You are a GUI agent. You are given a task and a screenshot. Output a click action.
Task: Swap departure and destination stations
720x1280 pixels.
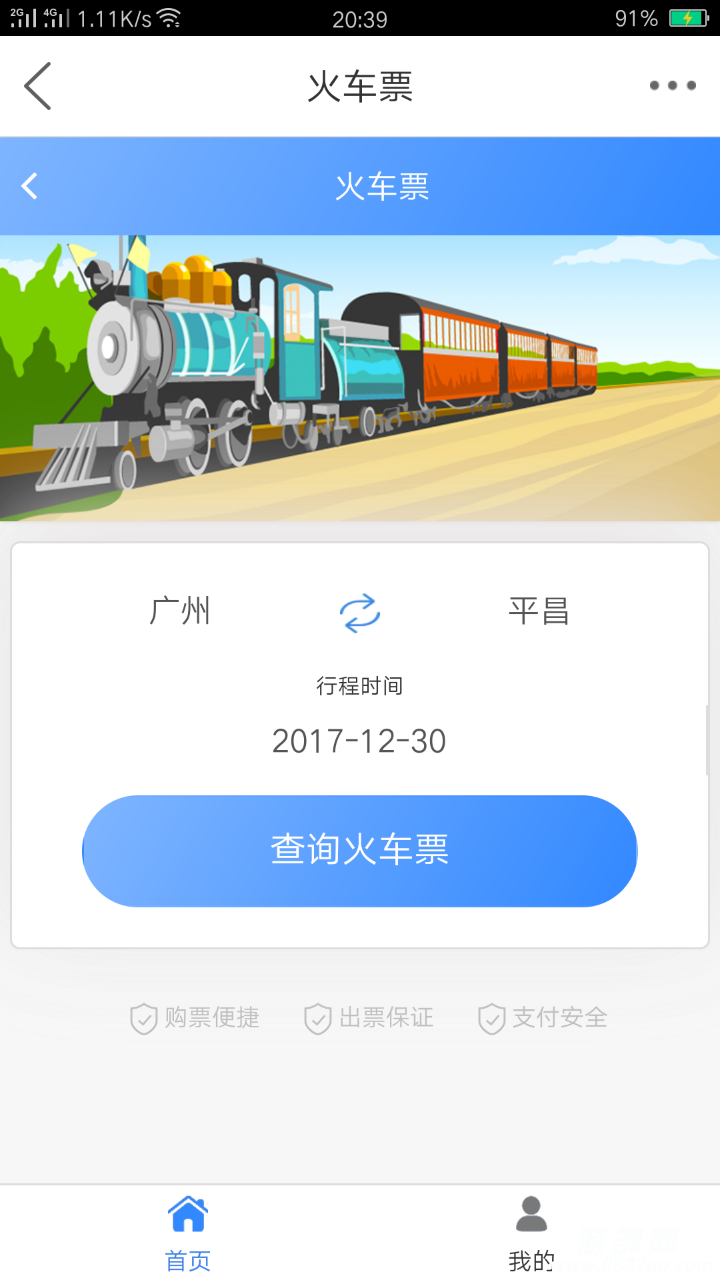360,612
